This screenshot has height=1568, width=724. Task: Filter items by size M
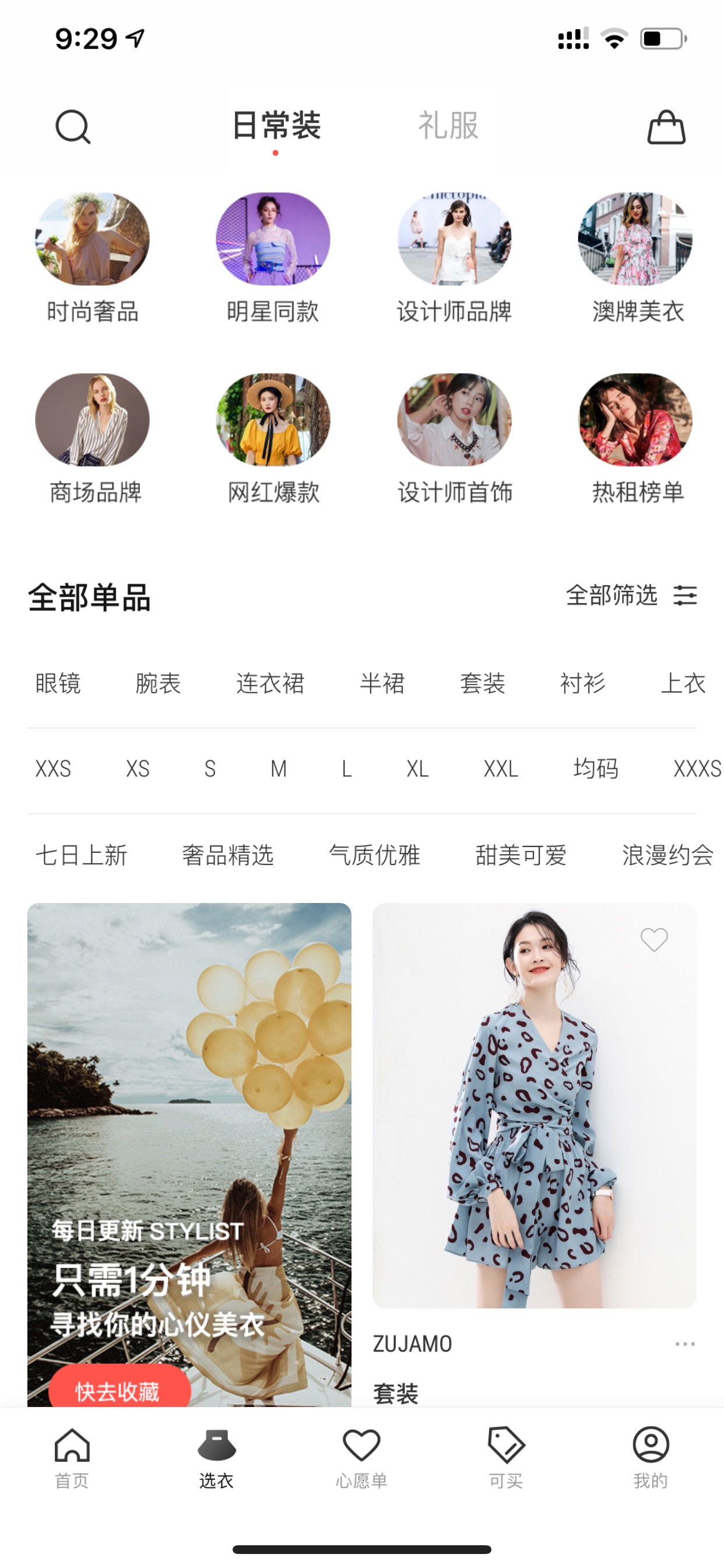pos(278,769)
